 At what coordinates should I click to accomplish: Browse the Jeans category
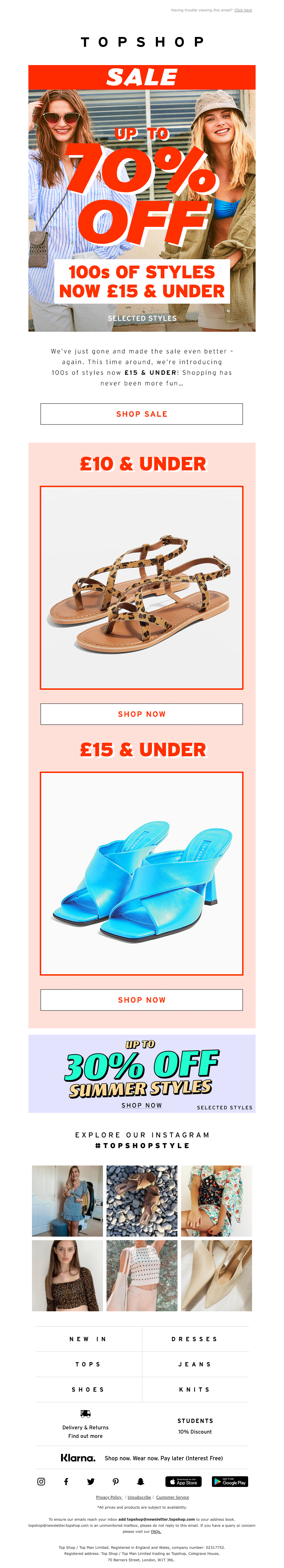195,1365
